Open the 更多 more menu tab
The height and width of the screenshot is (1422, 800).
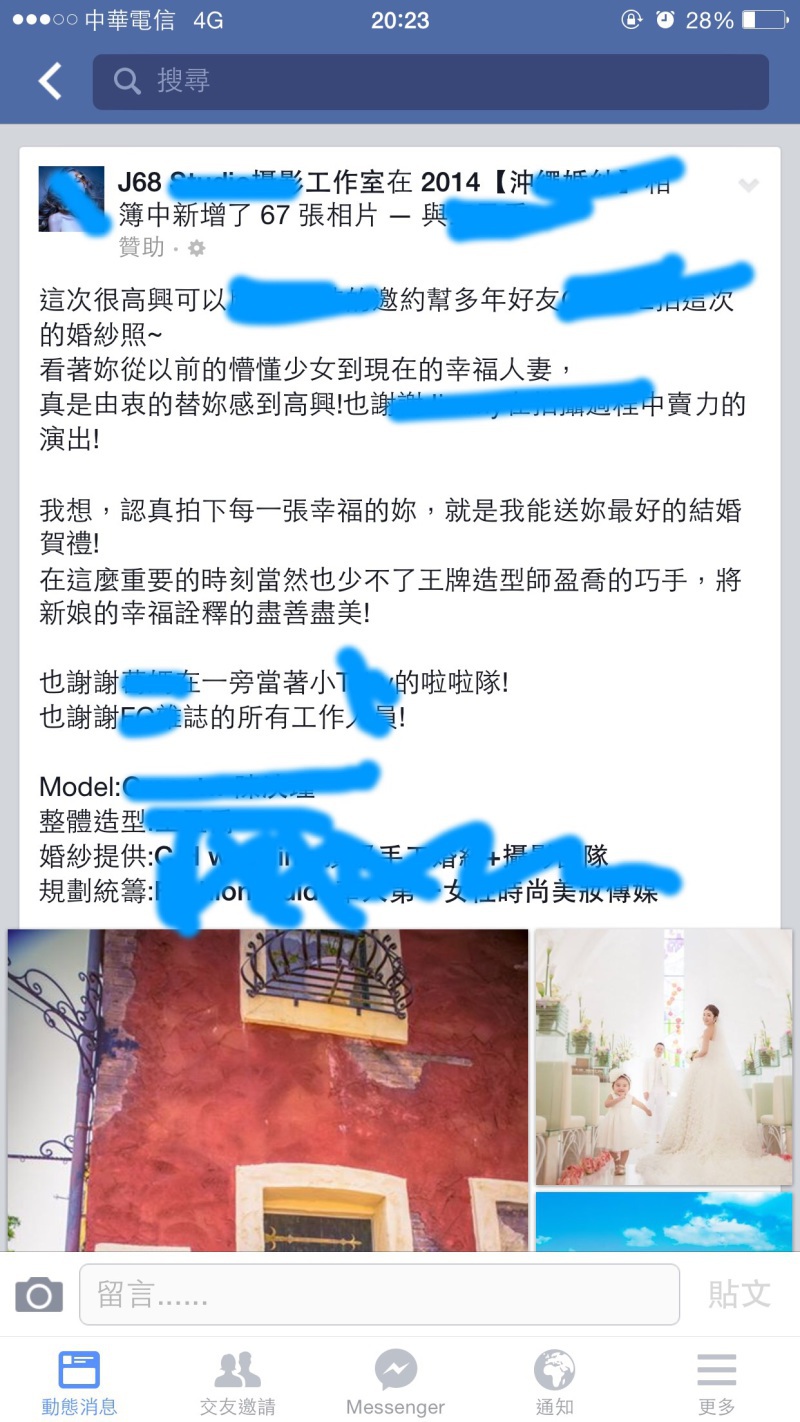pos(716,1383)
